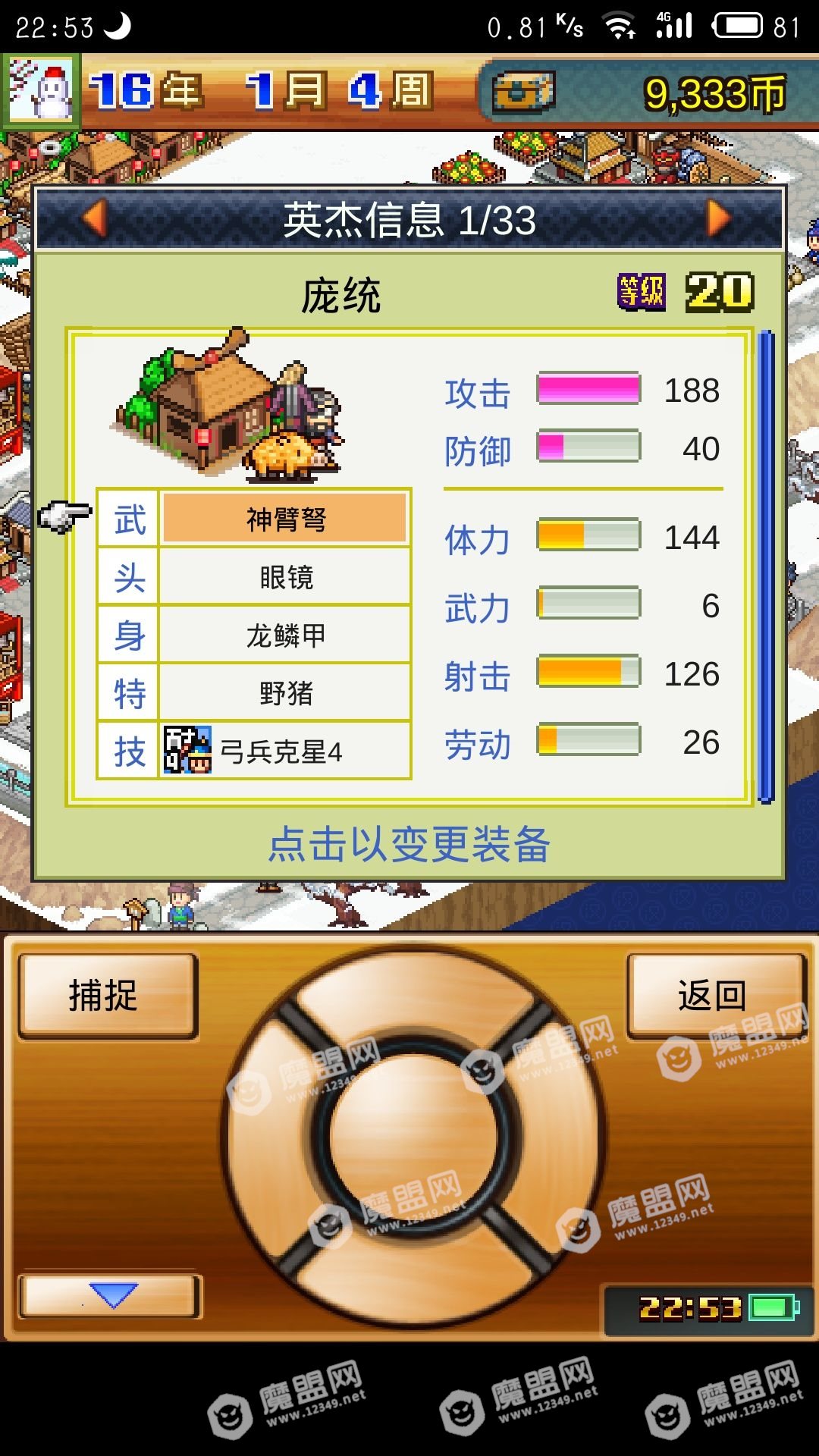Tap the 捕捉 button
The image size is (819, 1456).
click(x=108, y=996)
